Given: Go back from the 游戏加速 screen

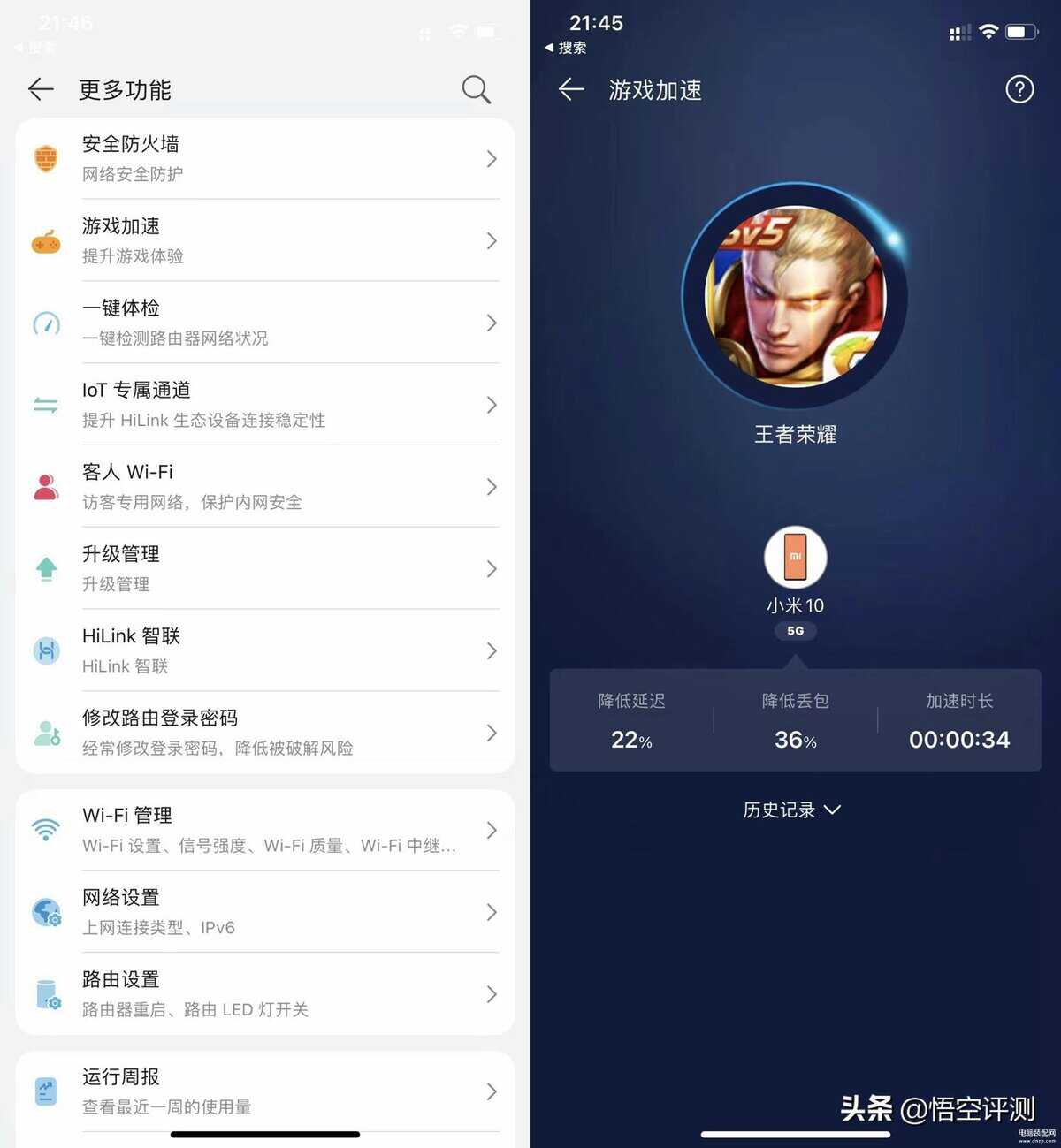Looking at the screenshot, I should [571, 89].
